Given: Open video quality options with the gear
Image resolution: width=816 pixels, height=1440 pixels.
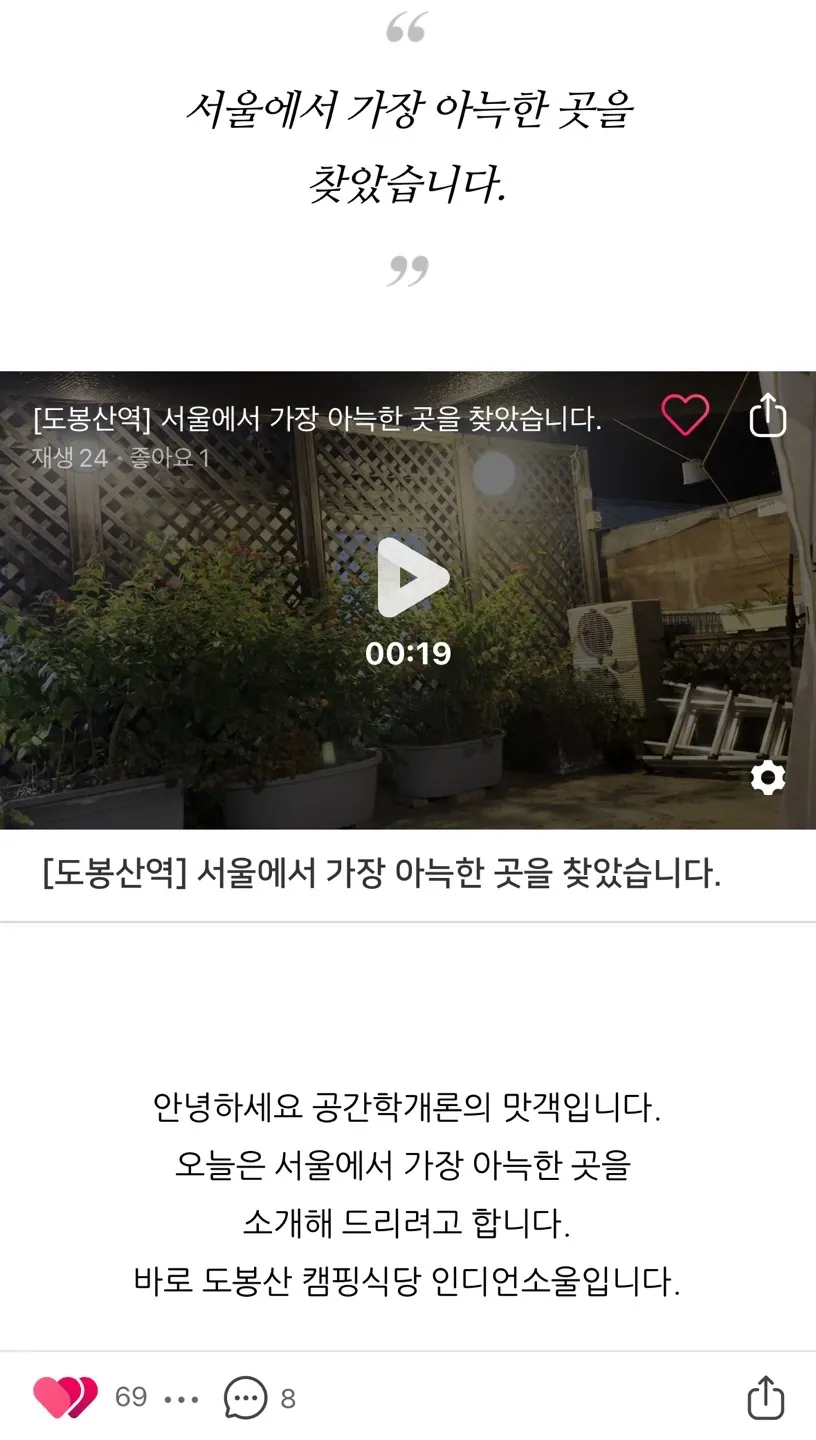Looking at the screenshot, I should tap(766, 777).
